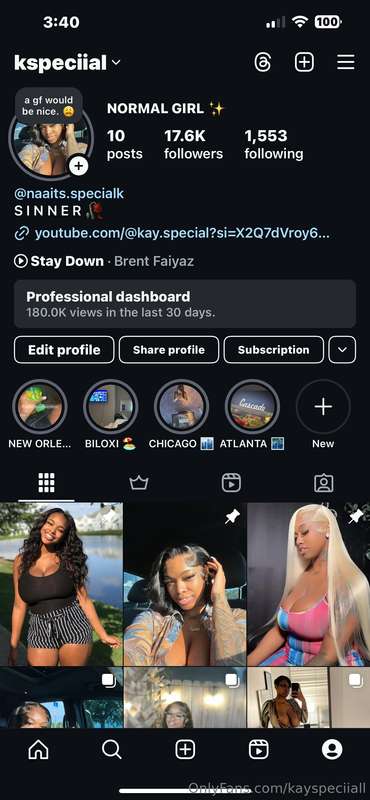
Task: Switch to the Reels tab of the profile grid
Action: point(231,483)
